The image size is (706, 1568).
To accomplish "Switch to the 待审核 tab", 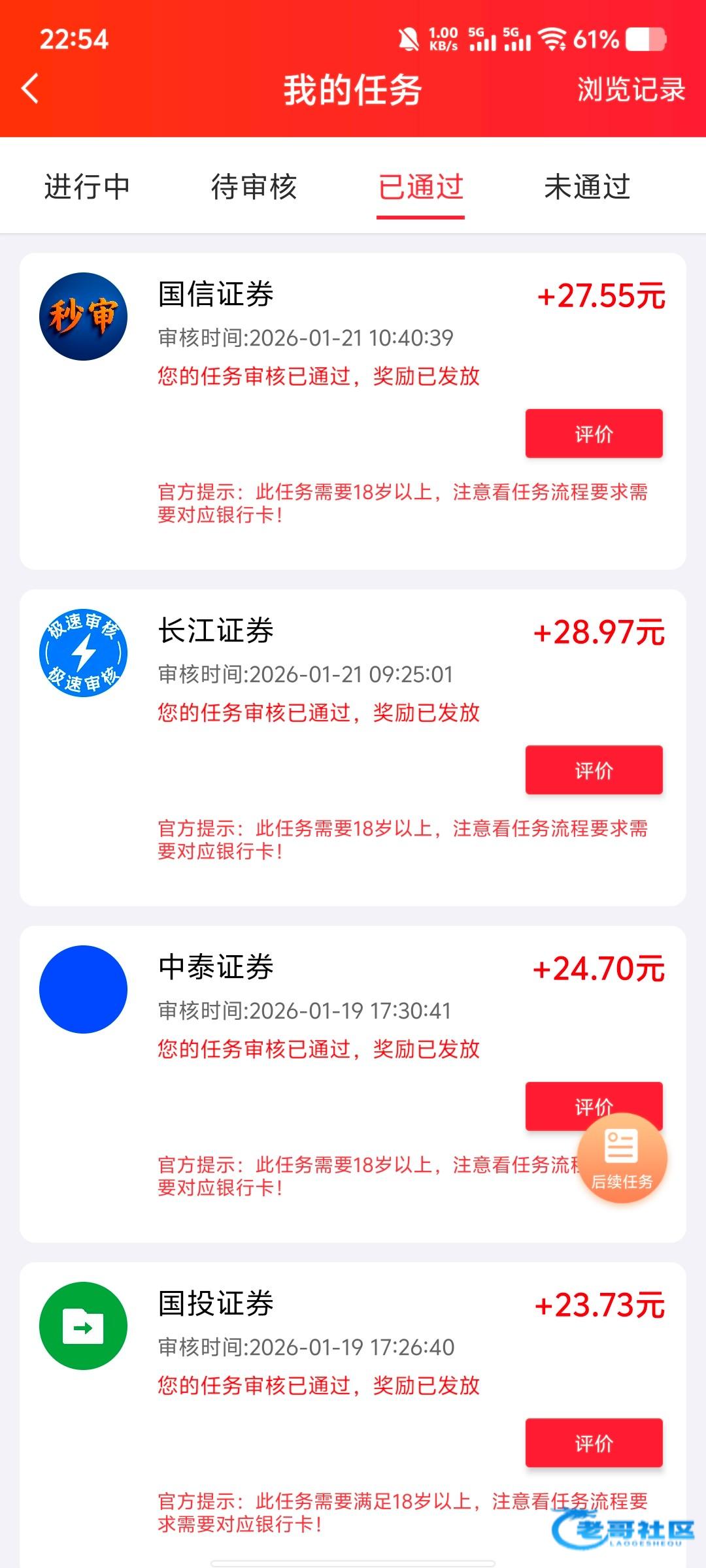I will (x=254, y=188).
